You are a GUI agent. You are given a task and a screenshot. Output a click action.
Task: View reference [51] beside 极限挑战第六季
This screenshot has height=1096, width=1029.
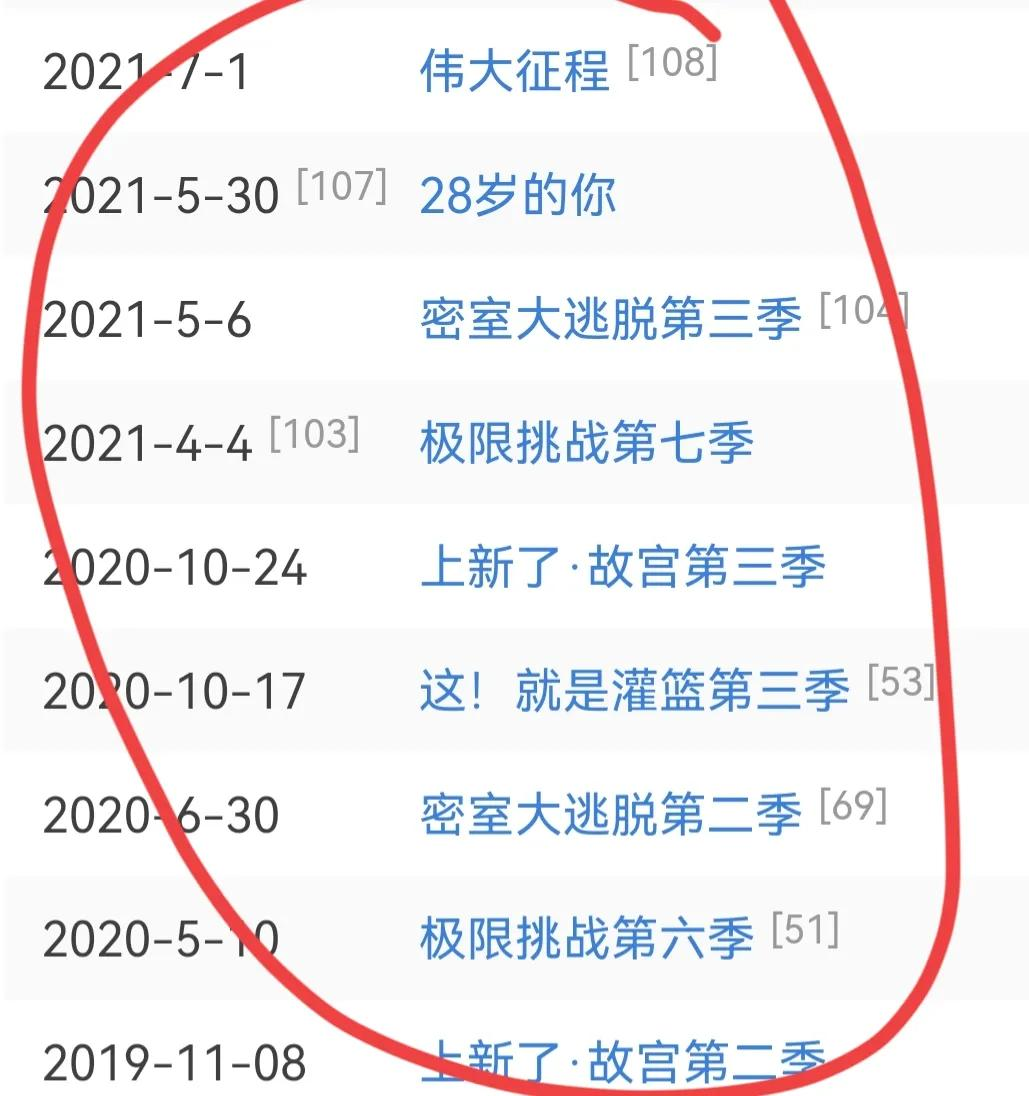(x=805, y=930)
